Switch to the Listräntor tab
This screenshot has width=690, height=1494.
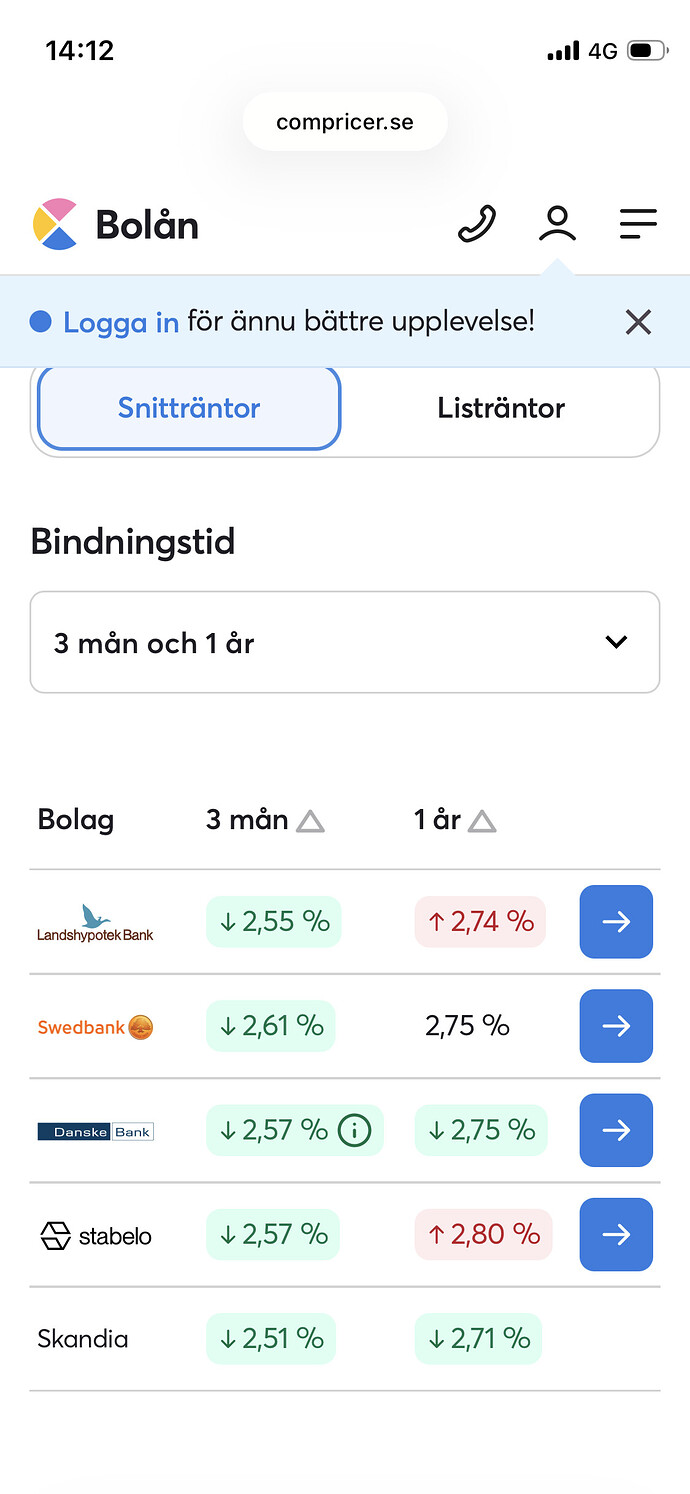point(501,408)
